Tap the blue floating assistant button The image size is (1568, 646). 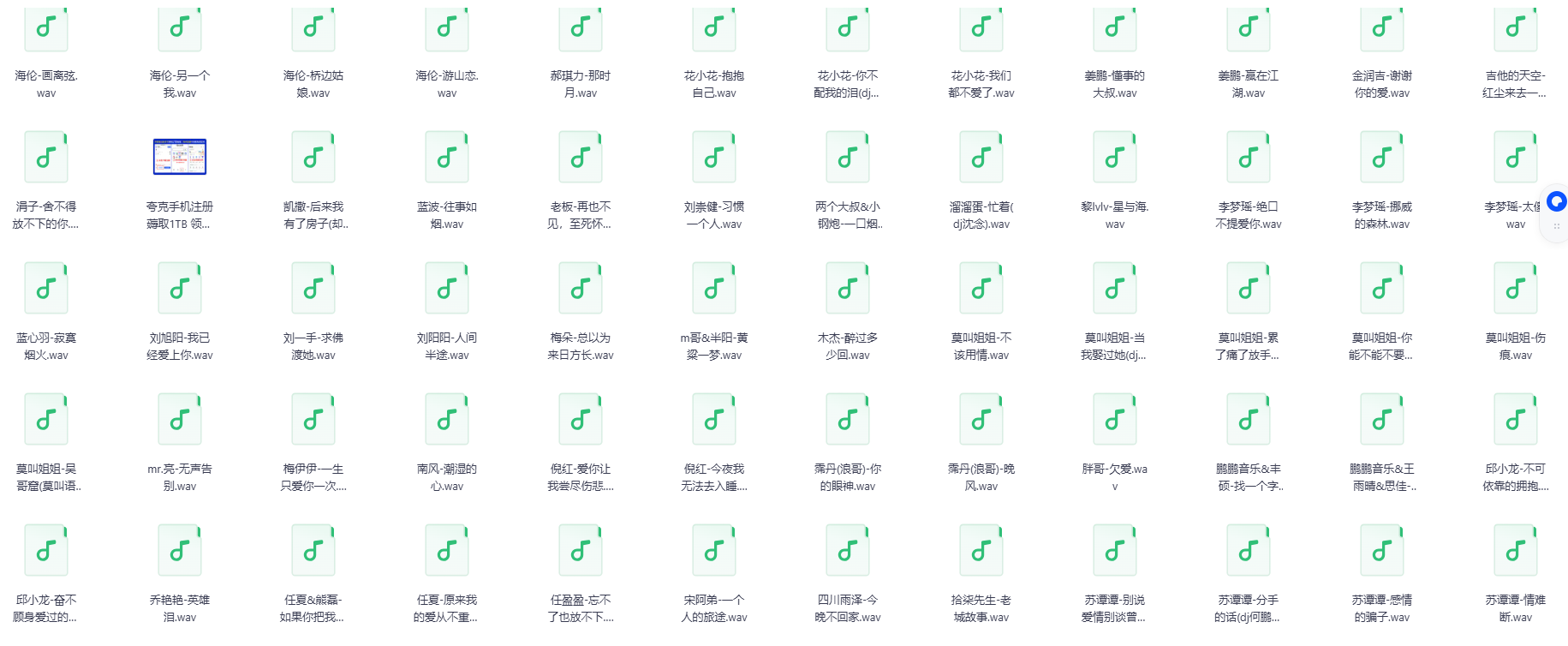[x=1556, y=201]
